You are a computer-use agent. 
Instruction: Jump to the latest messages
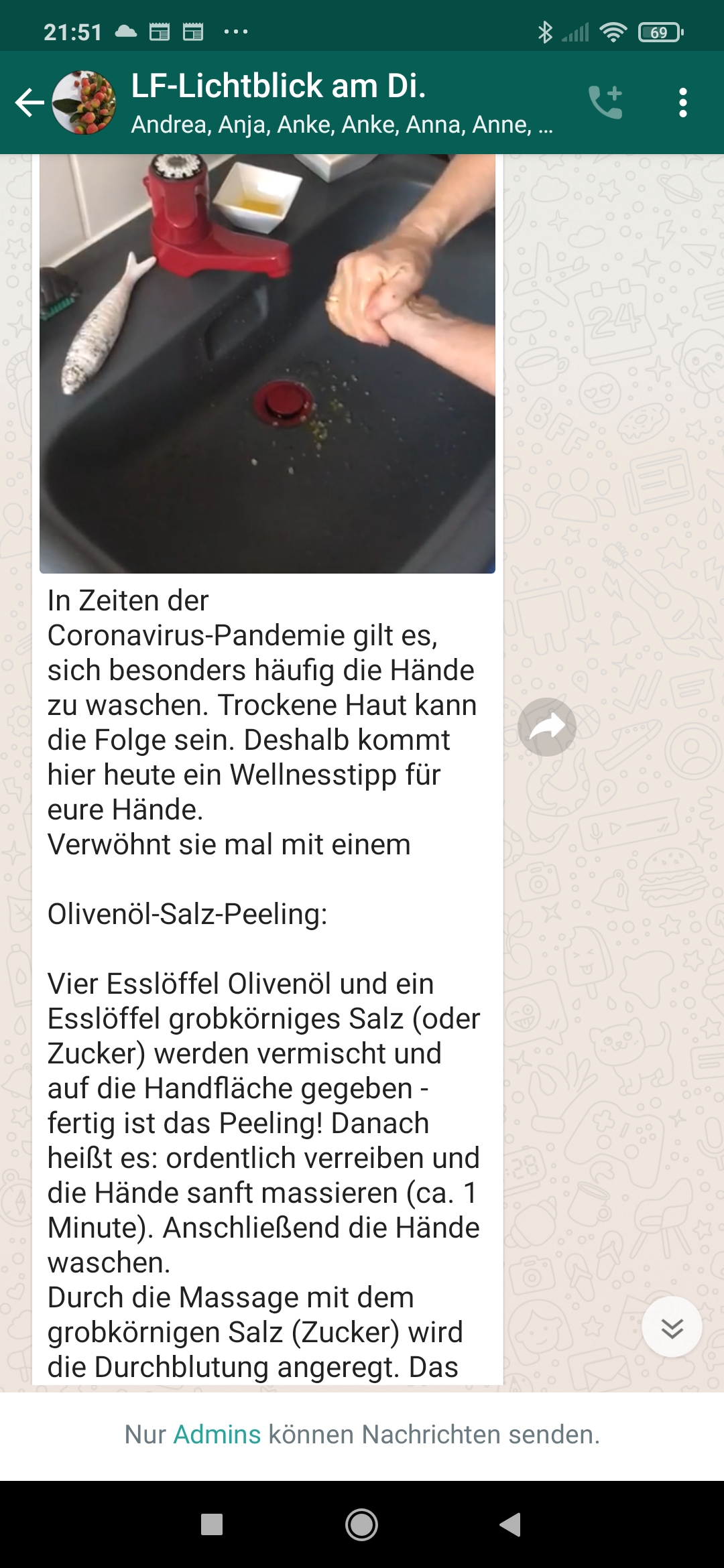tap(672, 1327)
